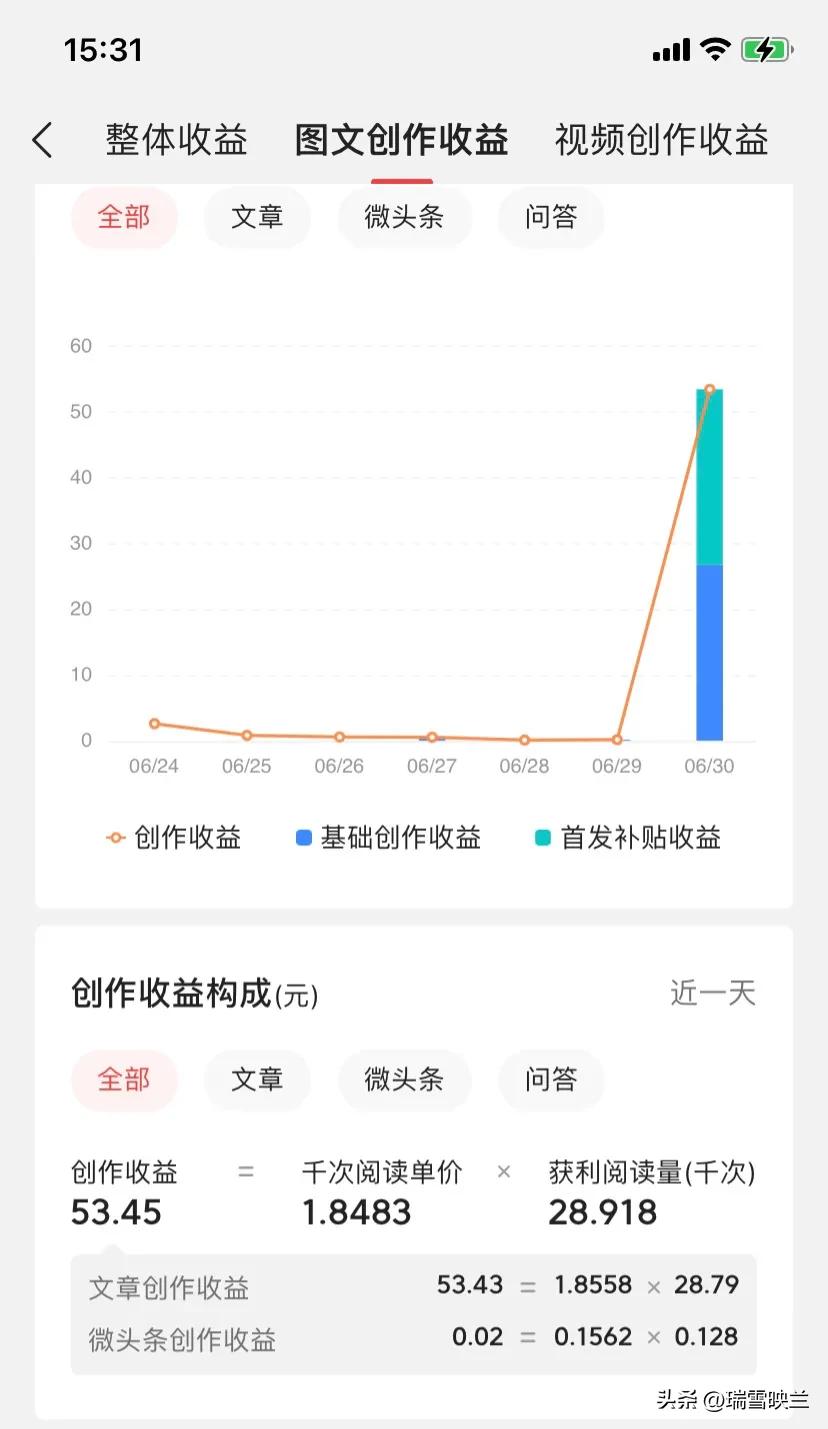Select the 文章 filter in chart section
The height and width of the screenshot is (1429, 828).
click(257, 217)
